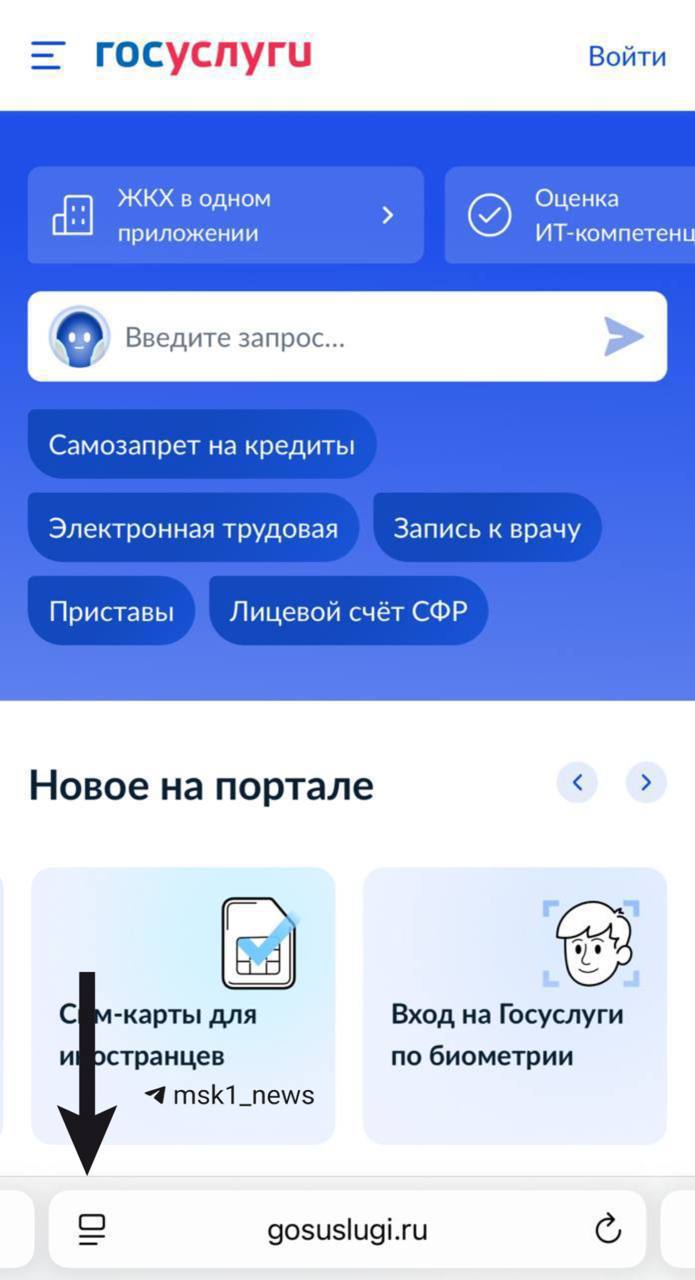Select Самозапрет на кредиты chip

pos(202,444)
